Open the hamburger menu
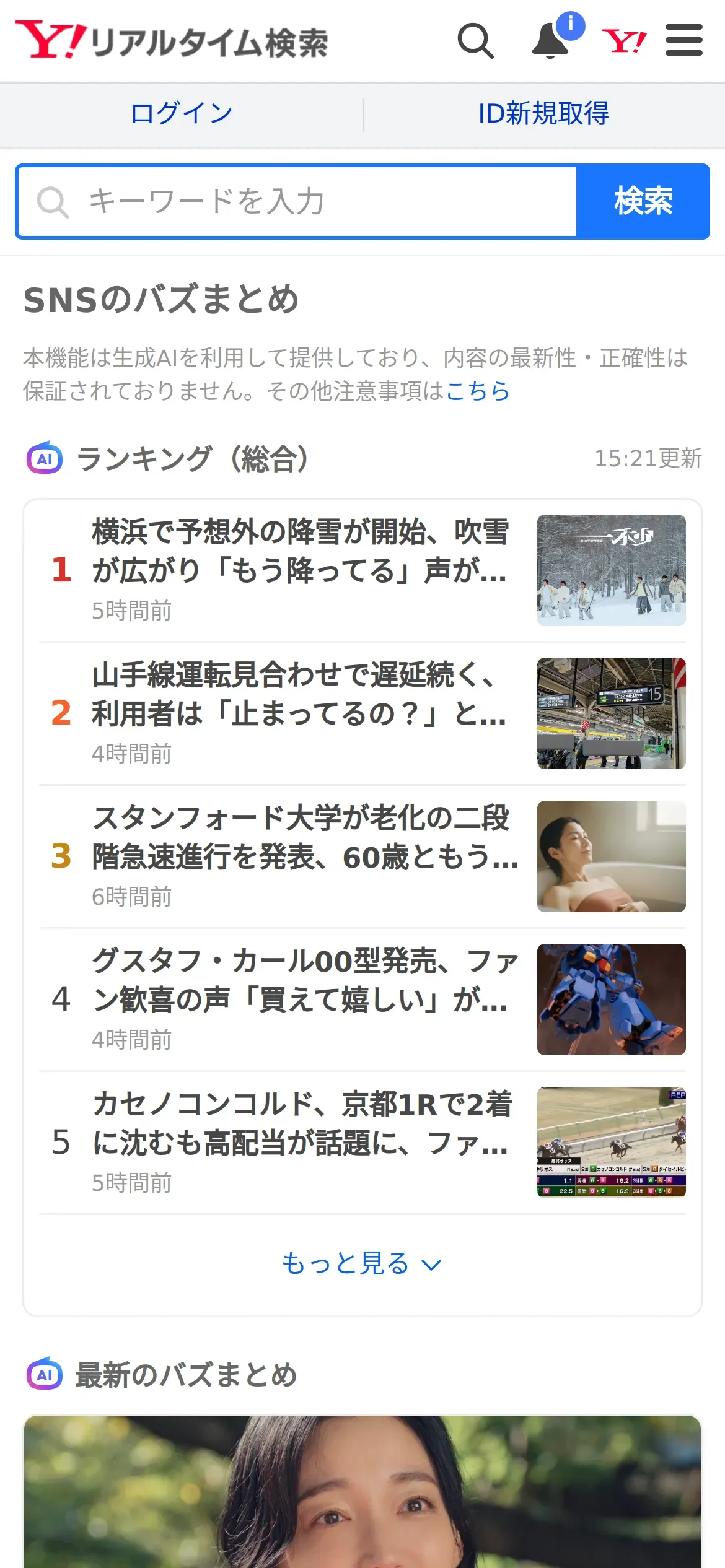725x1568 pixels. pyautogui.click(x=683, y=41)
